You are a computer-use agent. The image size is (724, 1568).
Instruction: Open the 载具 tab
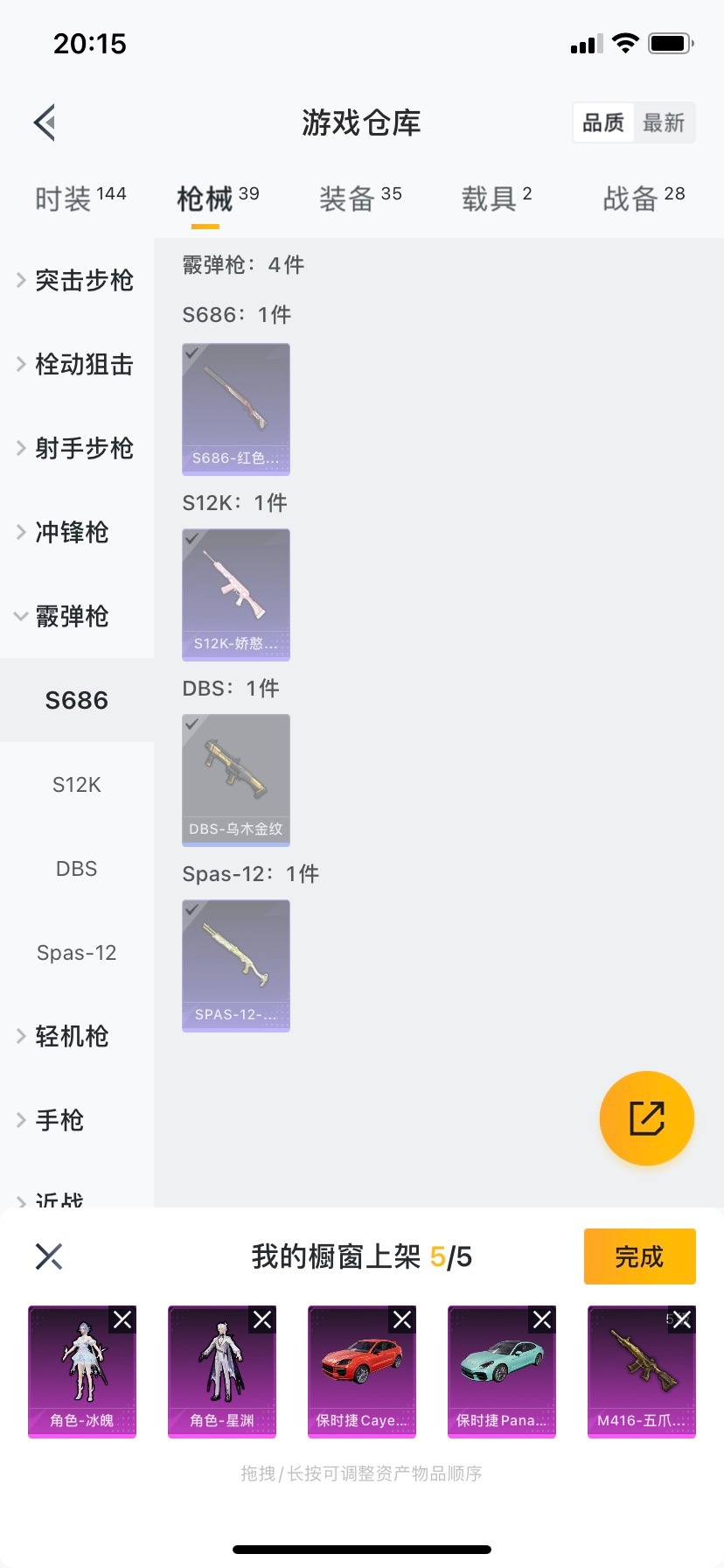496,199
